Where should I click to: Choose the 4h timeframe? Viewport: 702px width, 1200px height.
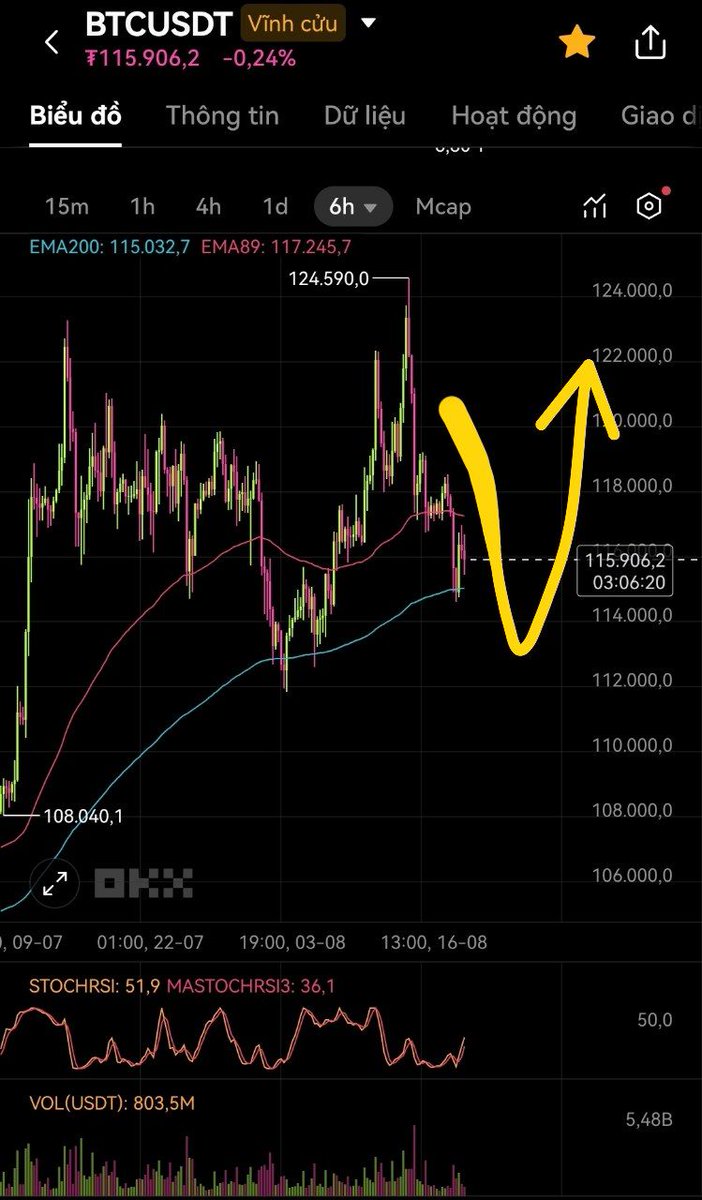208,206
